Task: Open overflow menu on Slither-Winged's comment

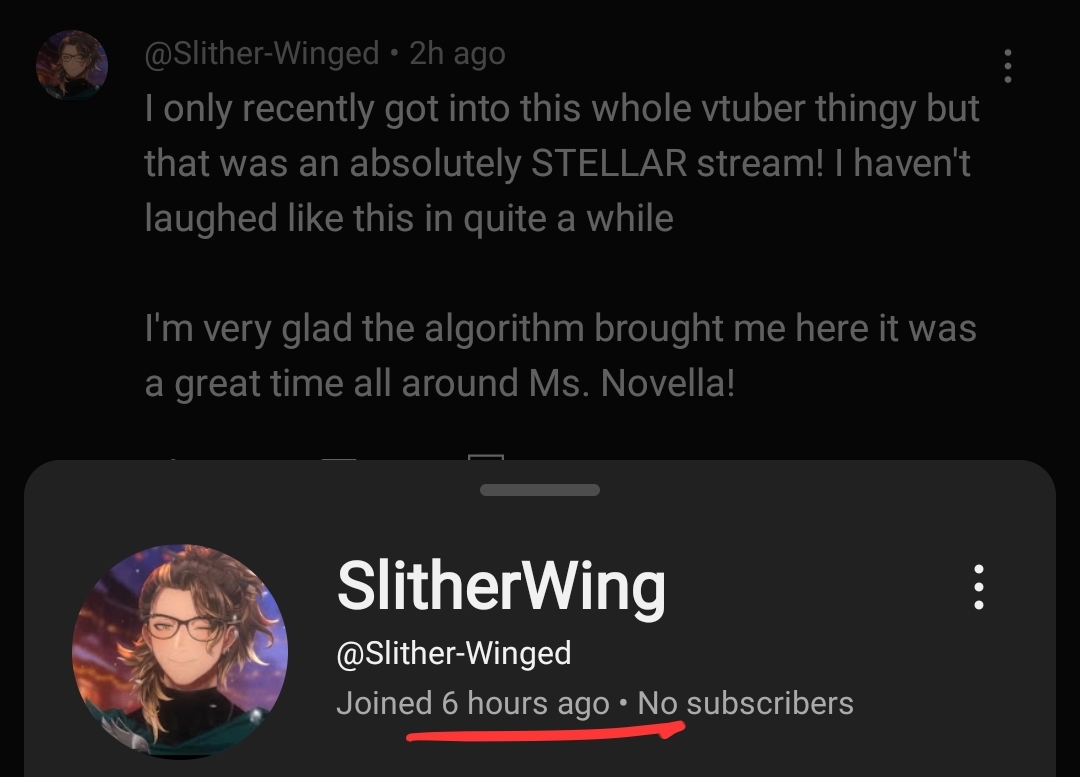Action: pos(1007,66)
